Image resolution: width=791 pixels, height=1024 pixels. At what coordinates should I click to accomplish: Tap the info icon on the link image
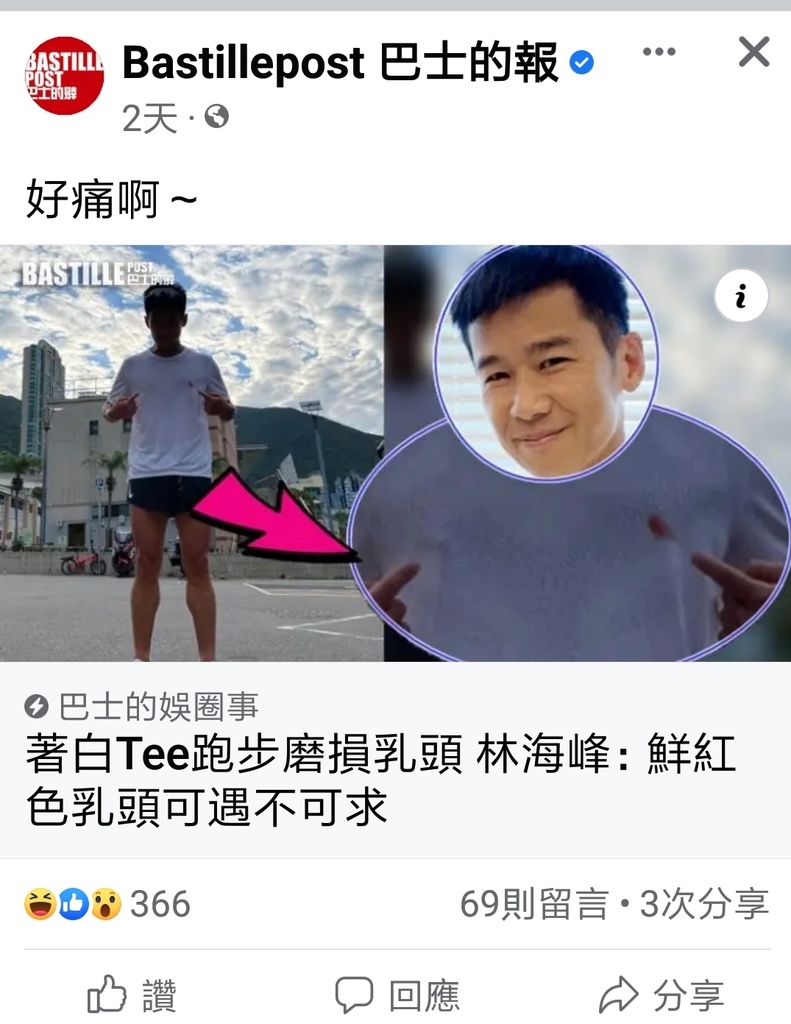tap(741, 297)
